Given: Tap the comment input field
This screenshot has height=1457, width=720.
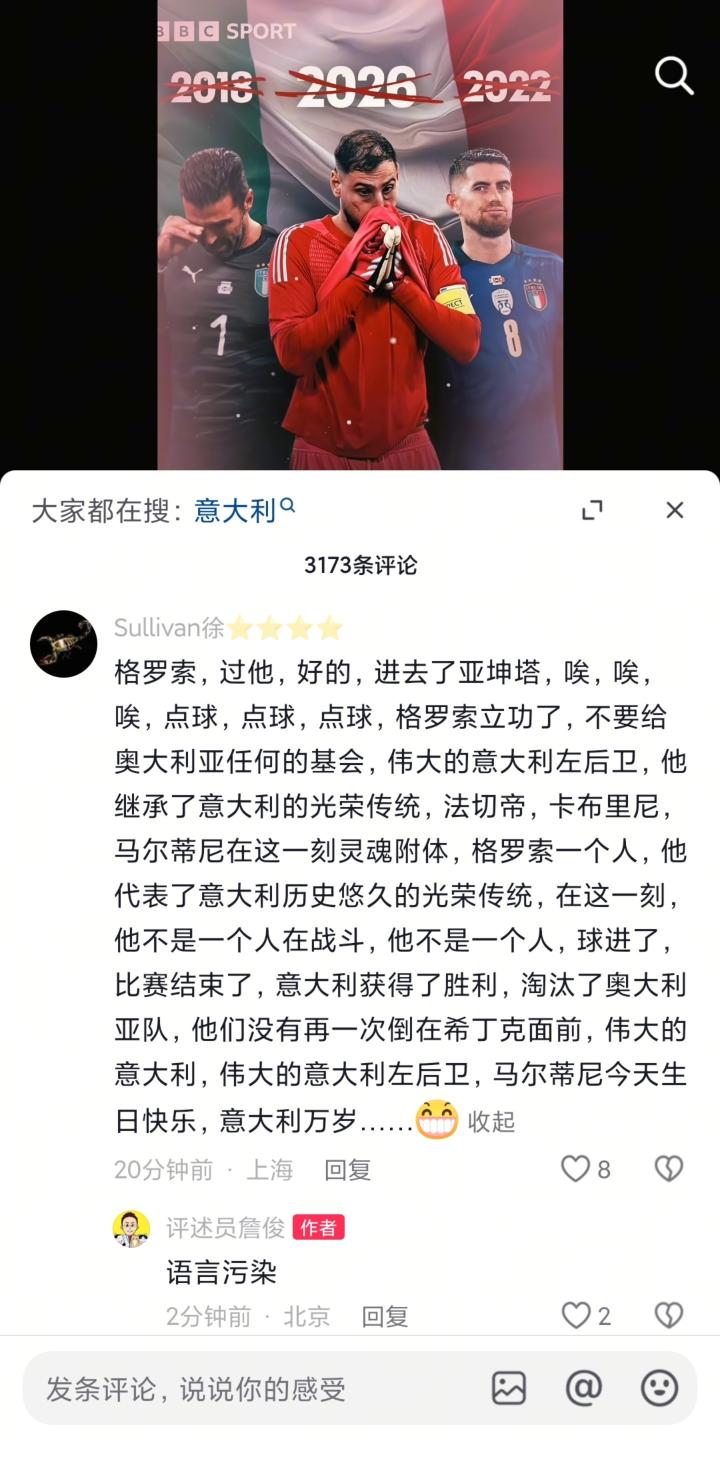Looking at the screenshot, I should (250, 1389).
